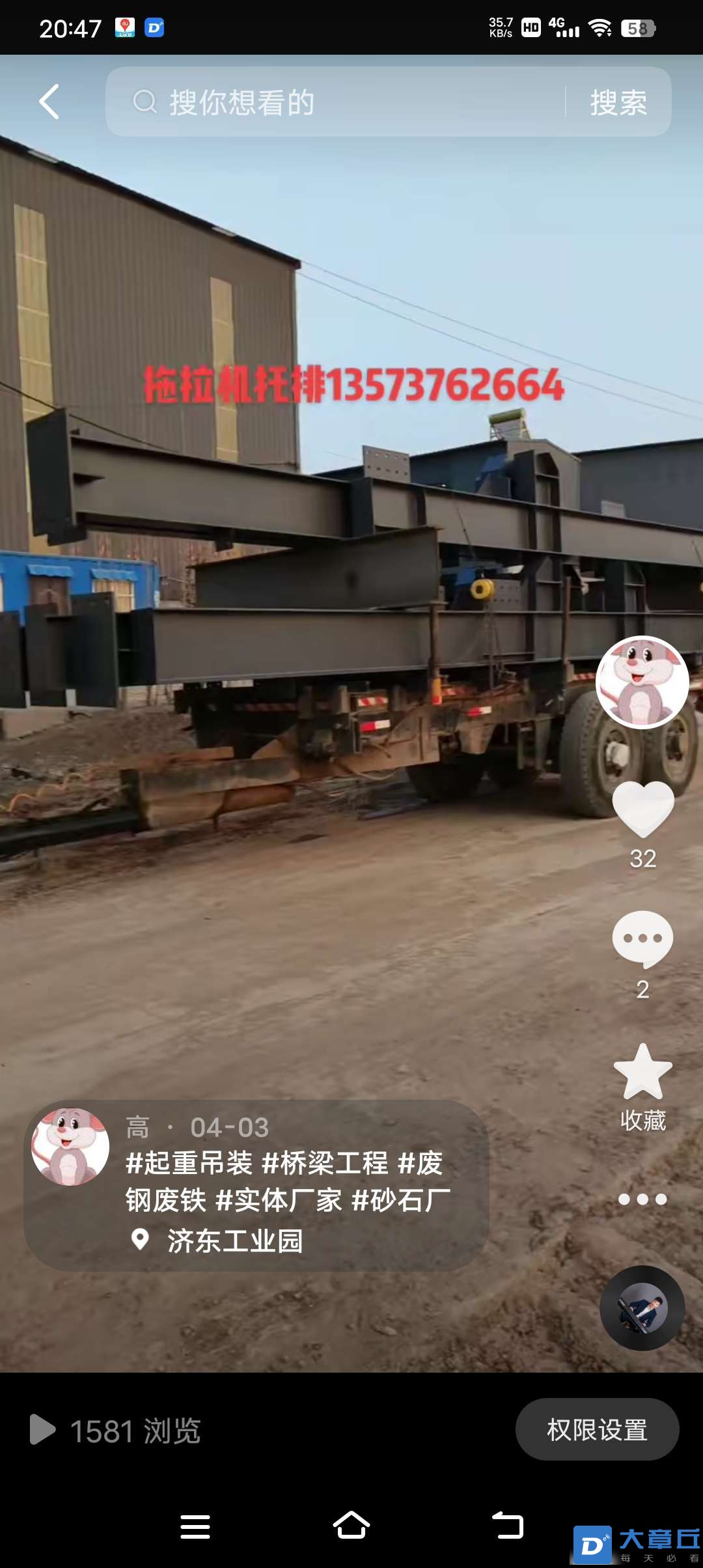The height and width of the screenshot is (1568, 703).
Task: Tap the author avatar in the caption card
Action: (70, 1147)
